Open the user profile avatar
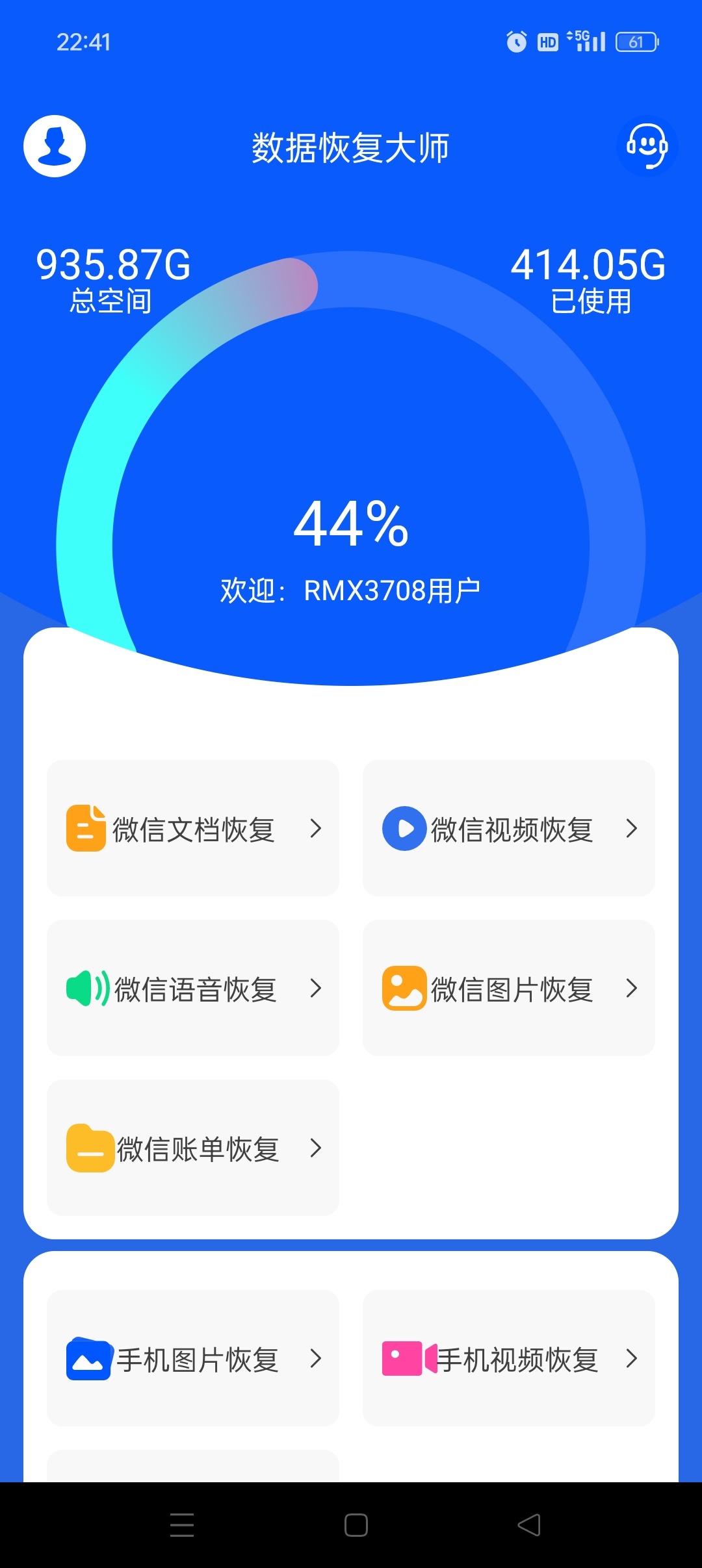The width and height of the screenshot is (702, 1568). click(55, 146)
